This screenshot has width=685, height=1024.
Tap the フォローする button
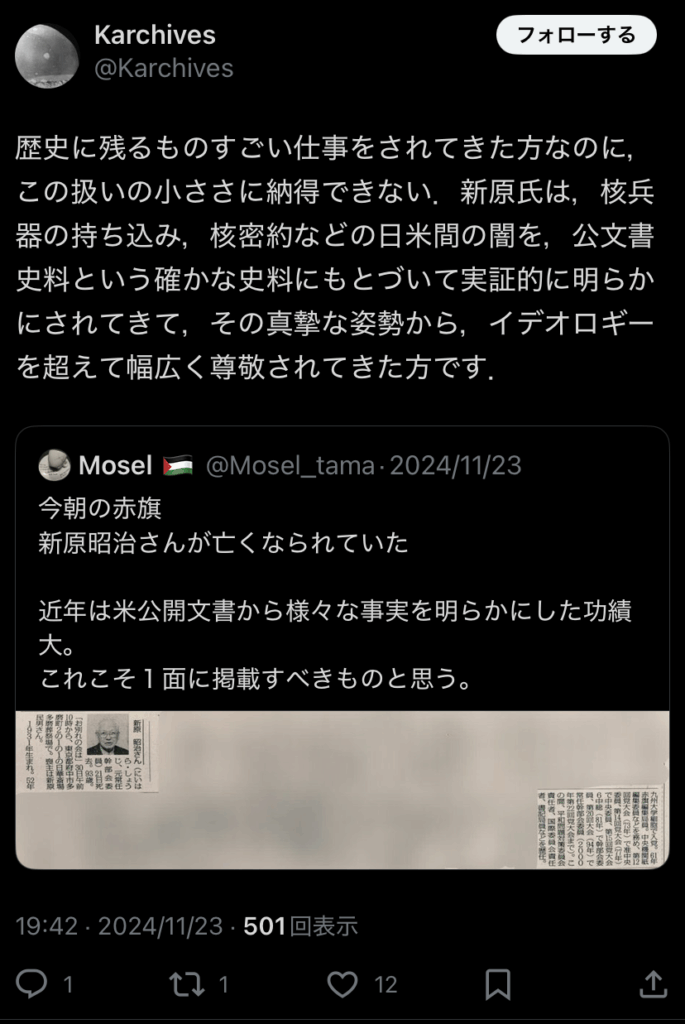(x=576, y=36)
